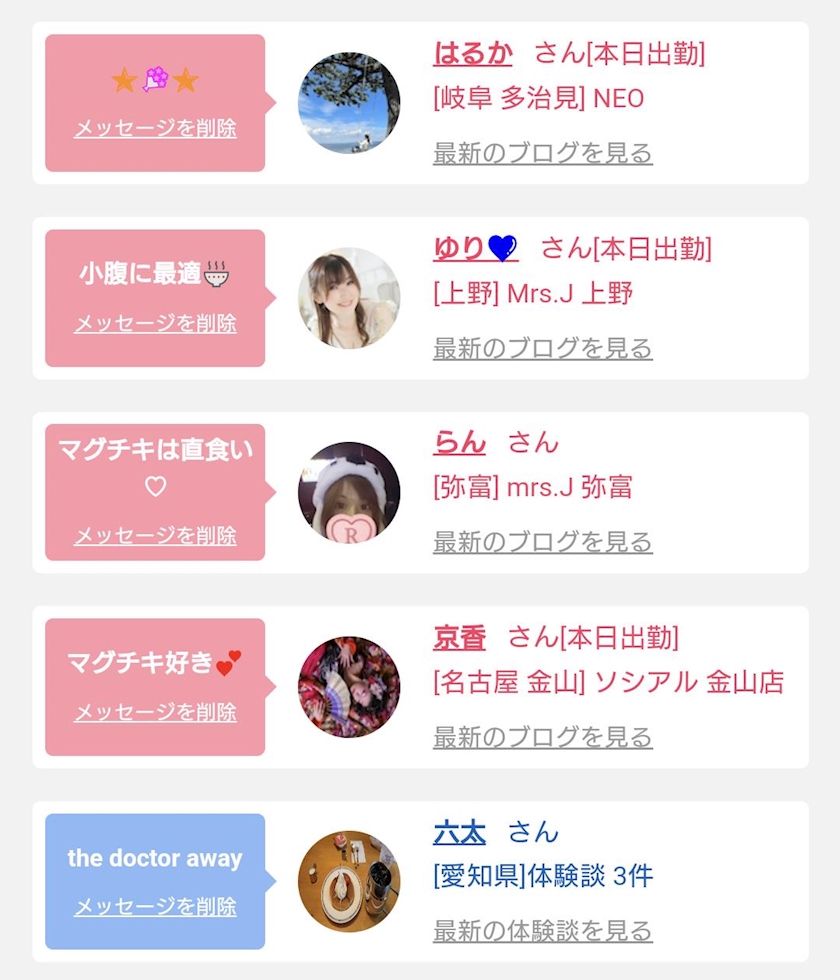
Task: Open 京香's profile name link
Action: click(x=459, y=638)
